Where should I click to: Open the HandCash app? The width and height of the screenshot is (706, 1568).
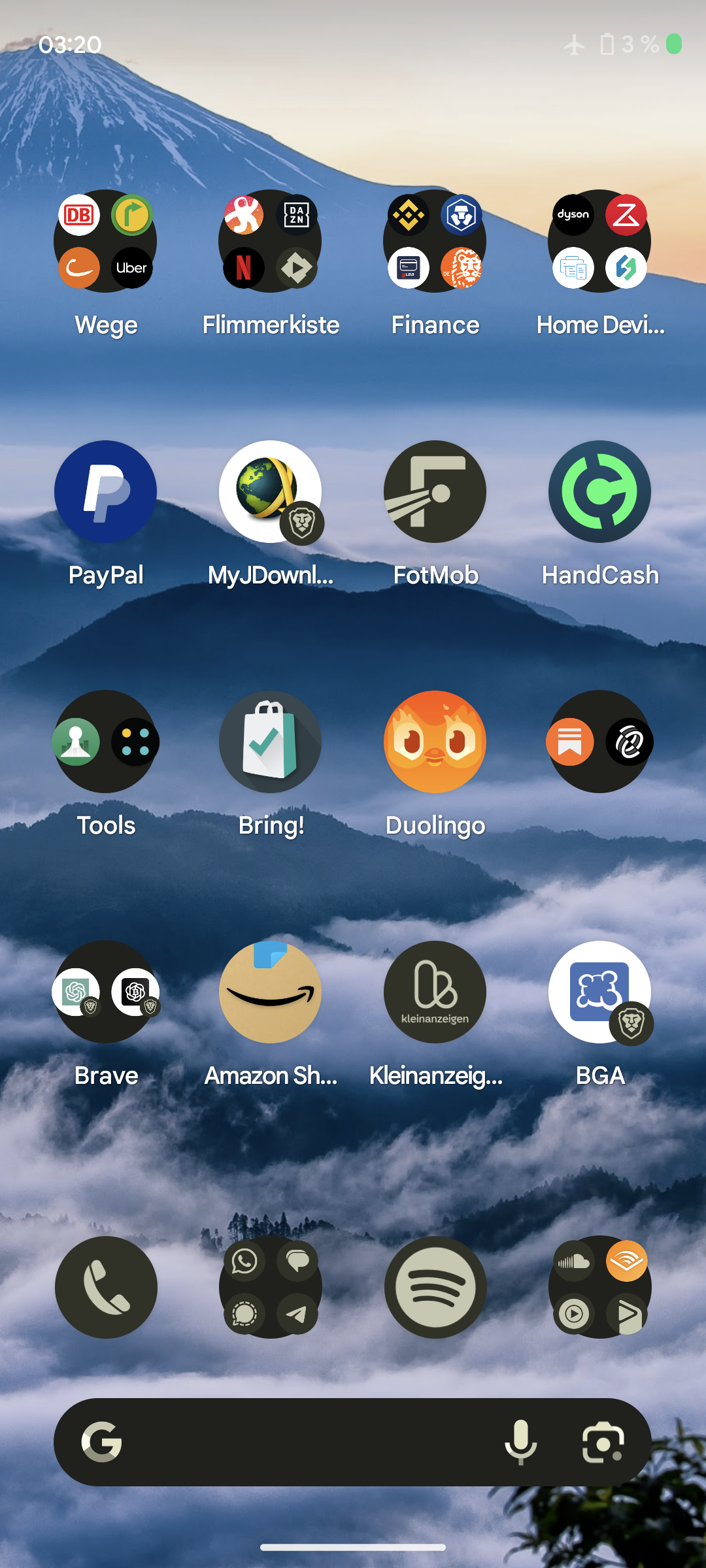(599, 492)
